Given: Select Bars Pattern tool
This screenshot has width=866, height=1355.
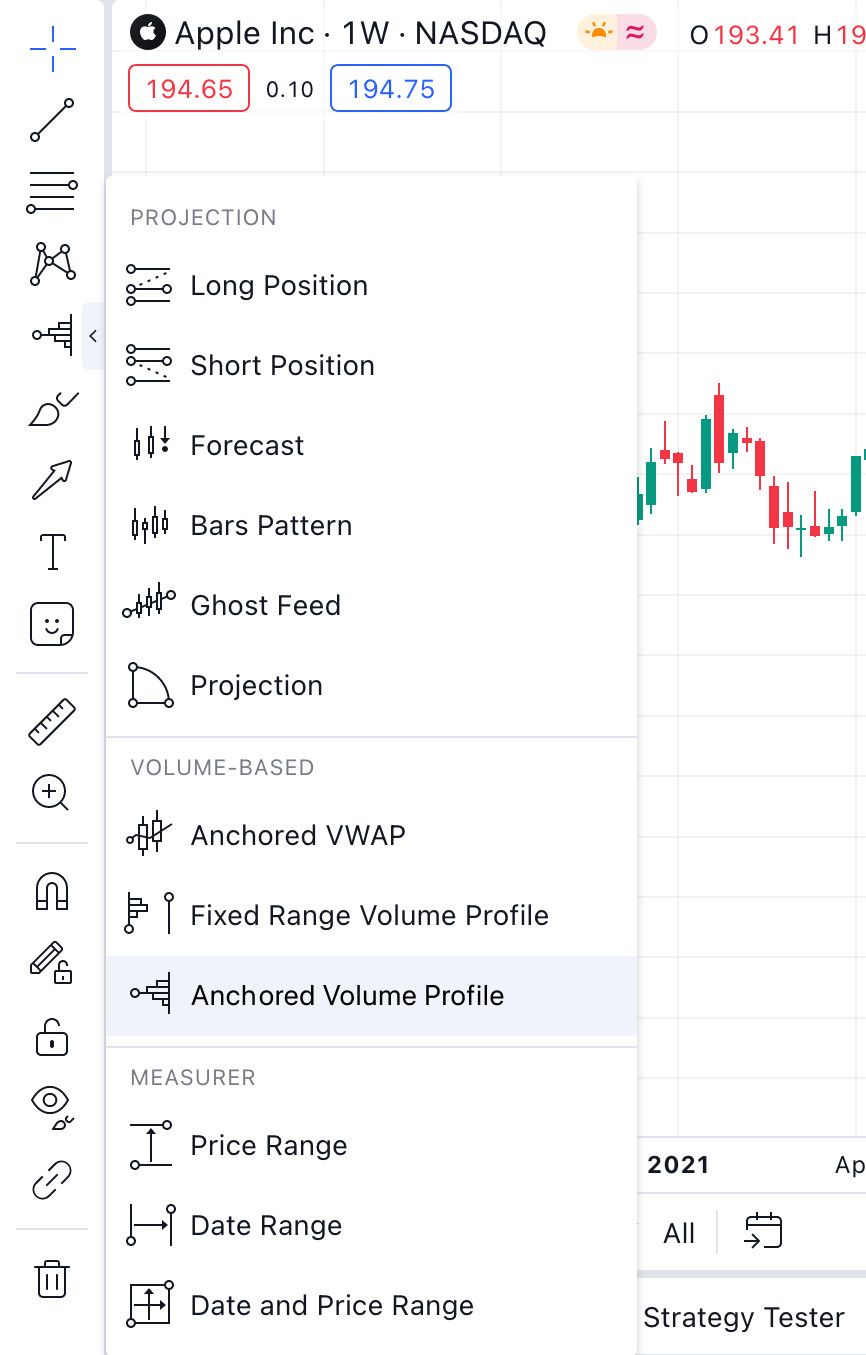Looking at the screenshot, I should (x=271, y=526).
